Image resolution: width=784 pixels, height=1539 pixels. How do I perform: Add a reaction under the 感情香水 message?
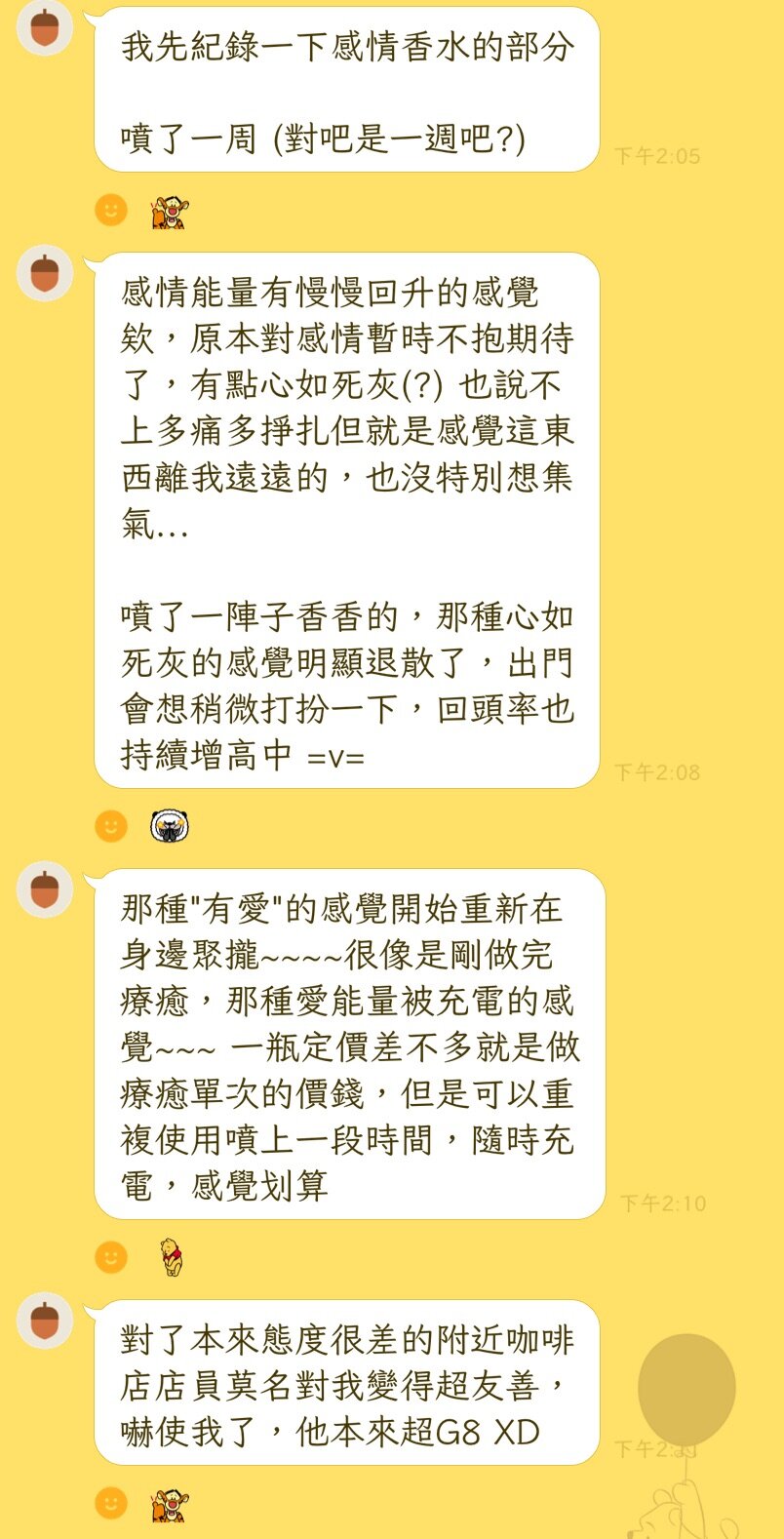pyautogui.click(x=111, y=210)
